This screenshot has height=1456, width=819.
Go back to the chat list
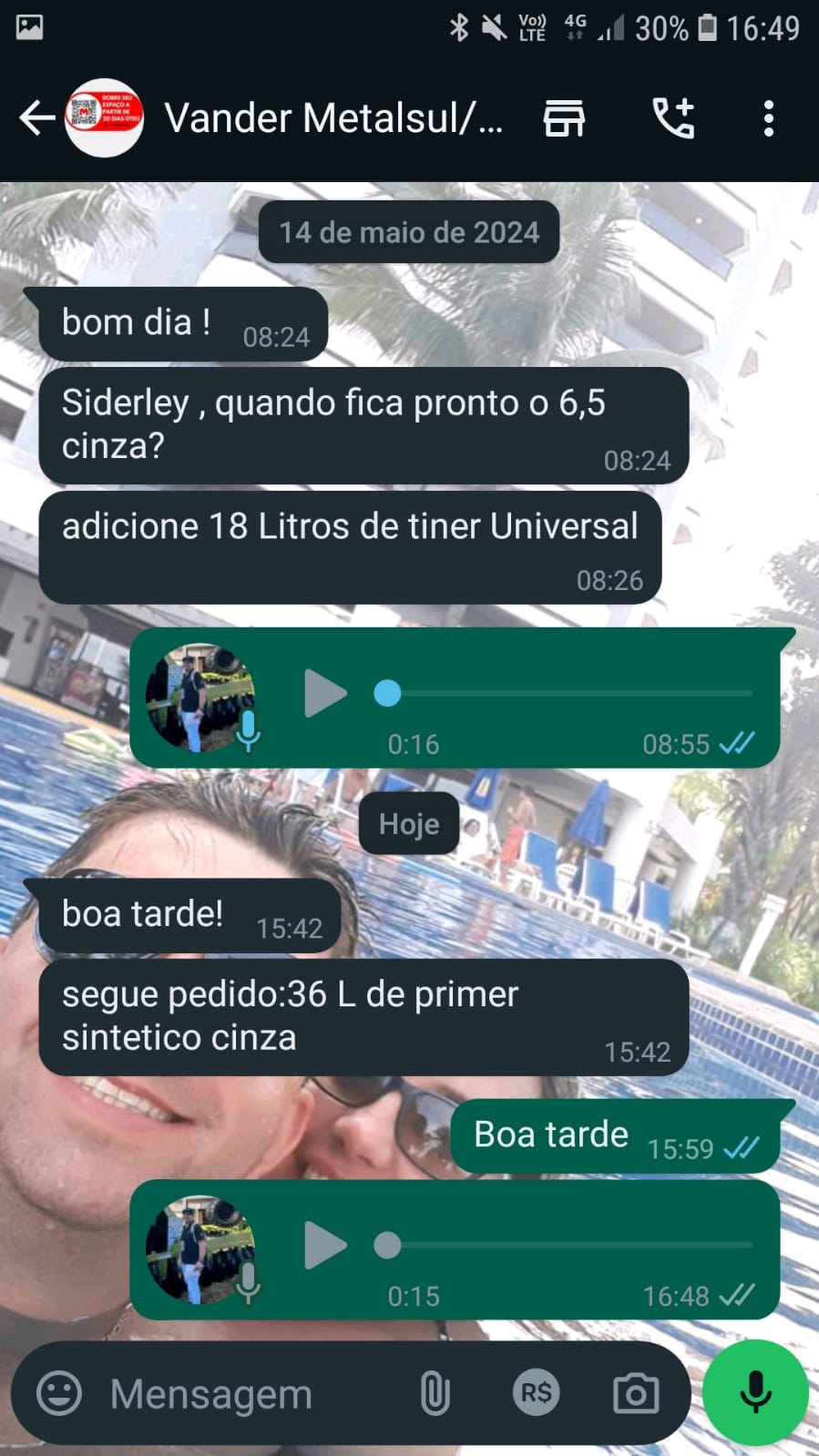tap(36, 118)
